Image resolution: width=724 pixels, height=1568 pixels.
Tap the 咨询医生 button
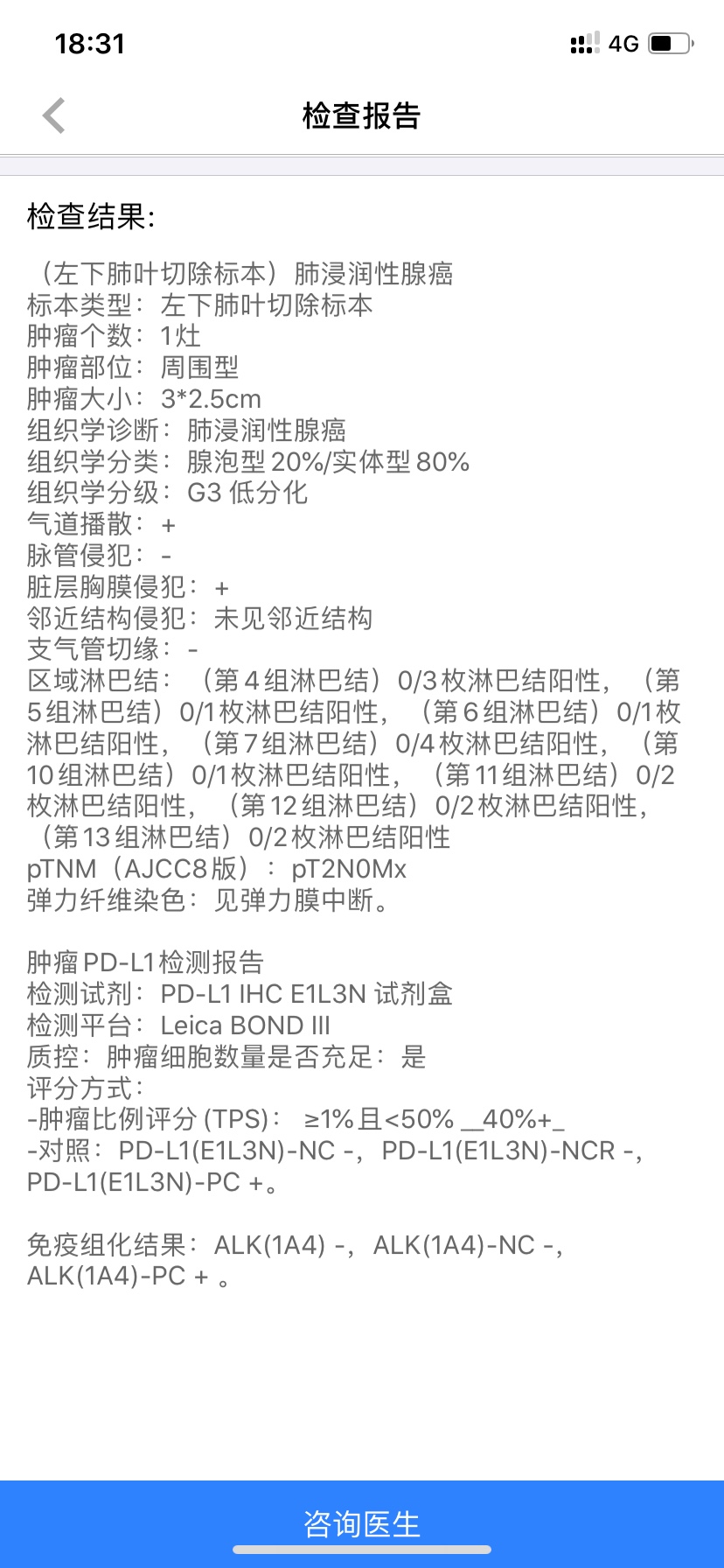click(362, 1523)
